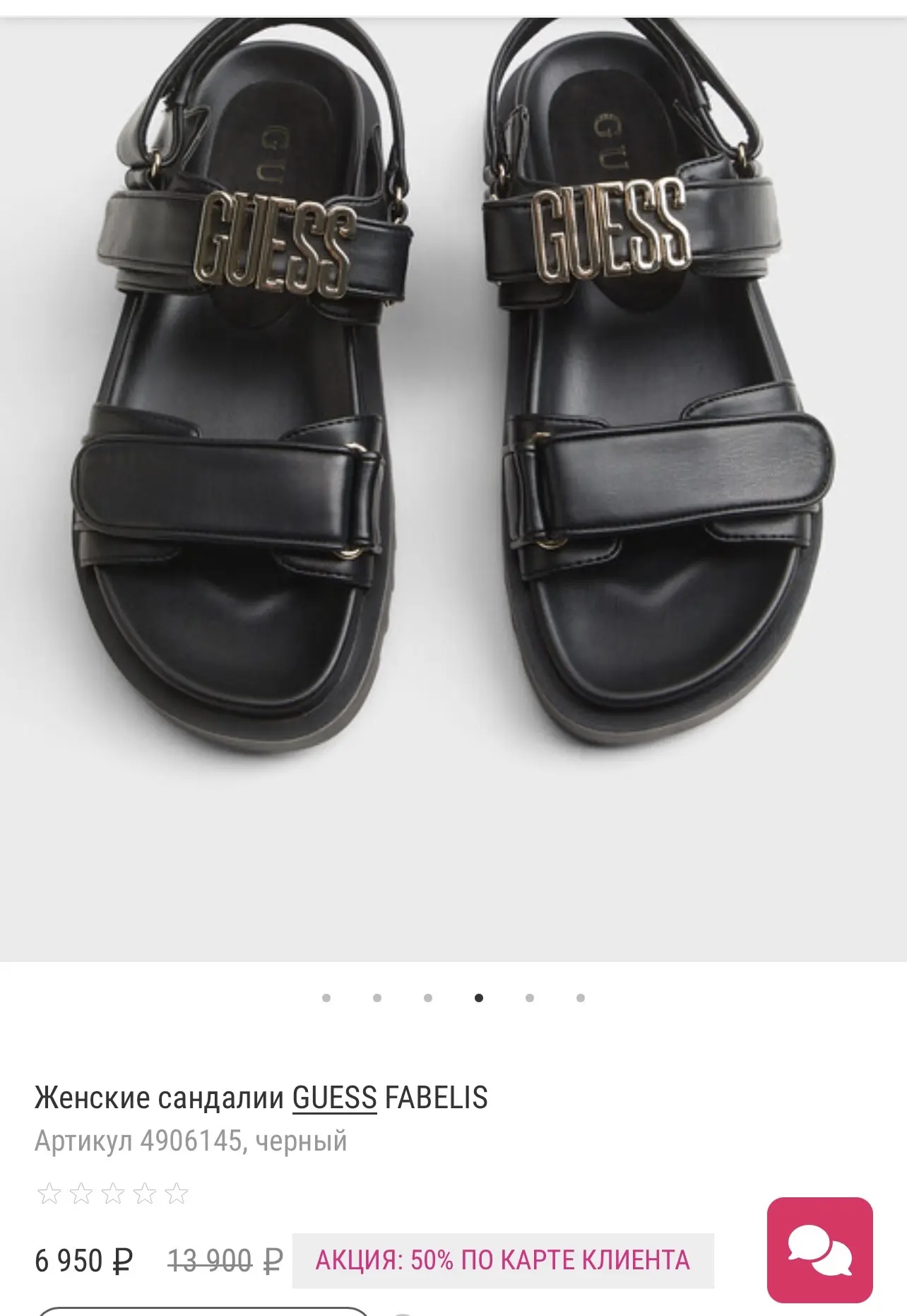The width and height of the screenshot is (907, 1316).
Task: Open the star rating reviews
Action: pyautogui.click(x=113, y=1194)
